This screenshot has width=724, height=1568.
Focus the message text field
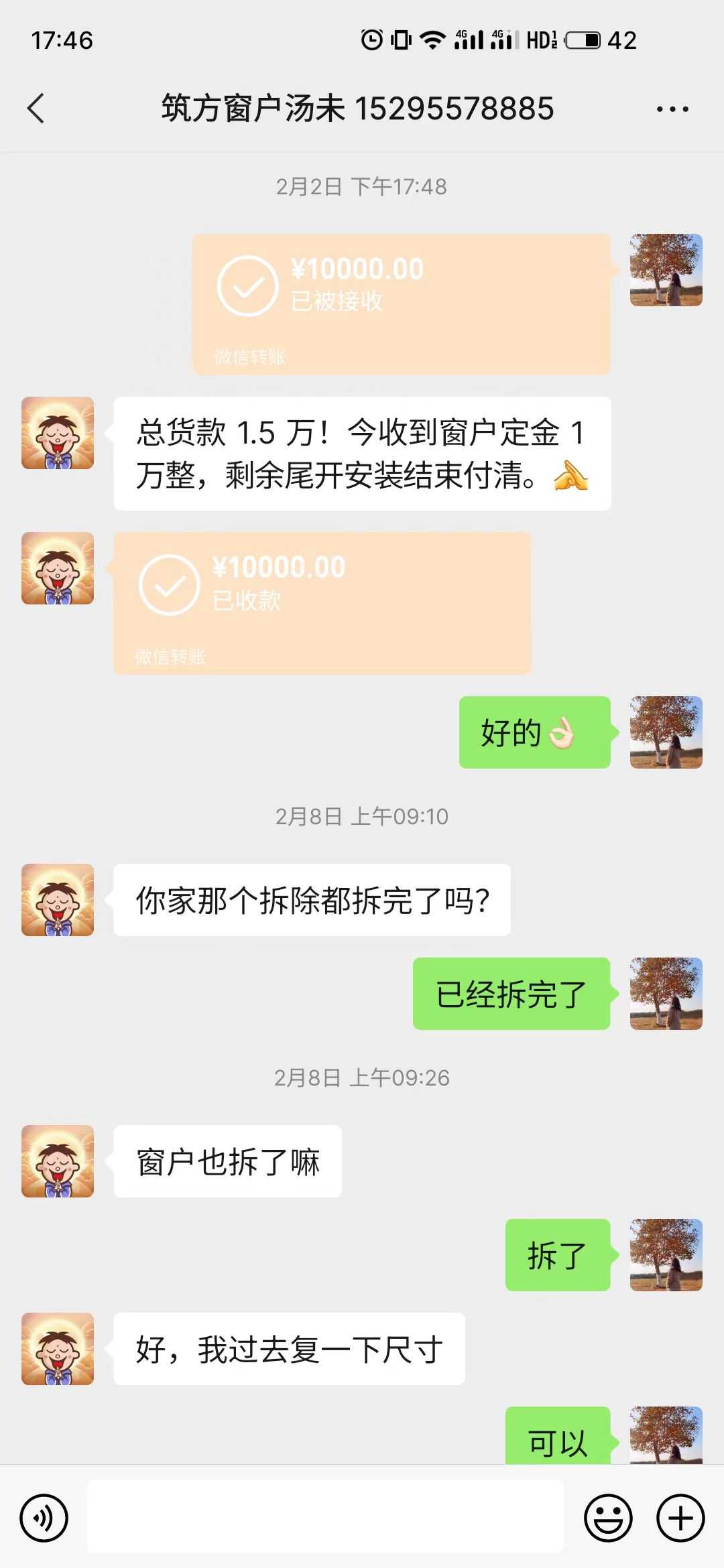click(x=326, y=1517)
